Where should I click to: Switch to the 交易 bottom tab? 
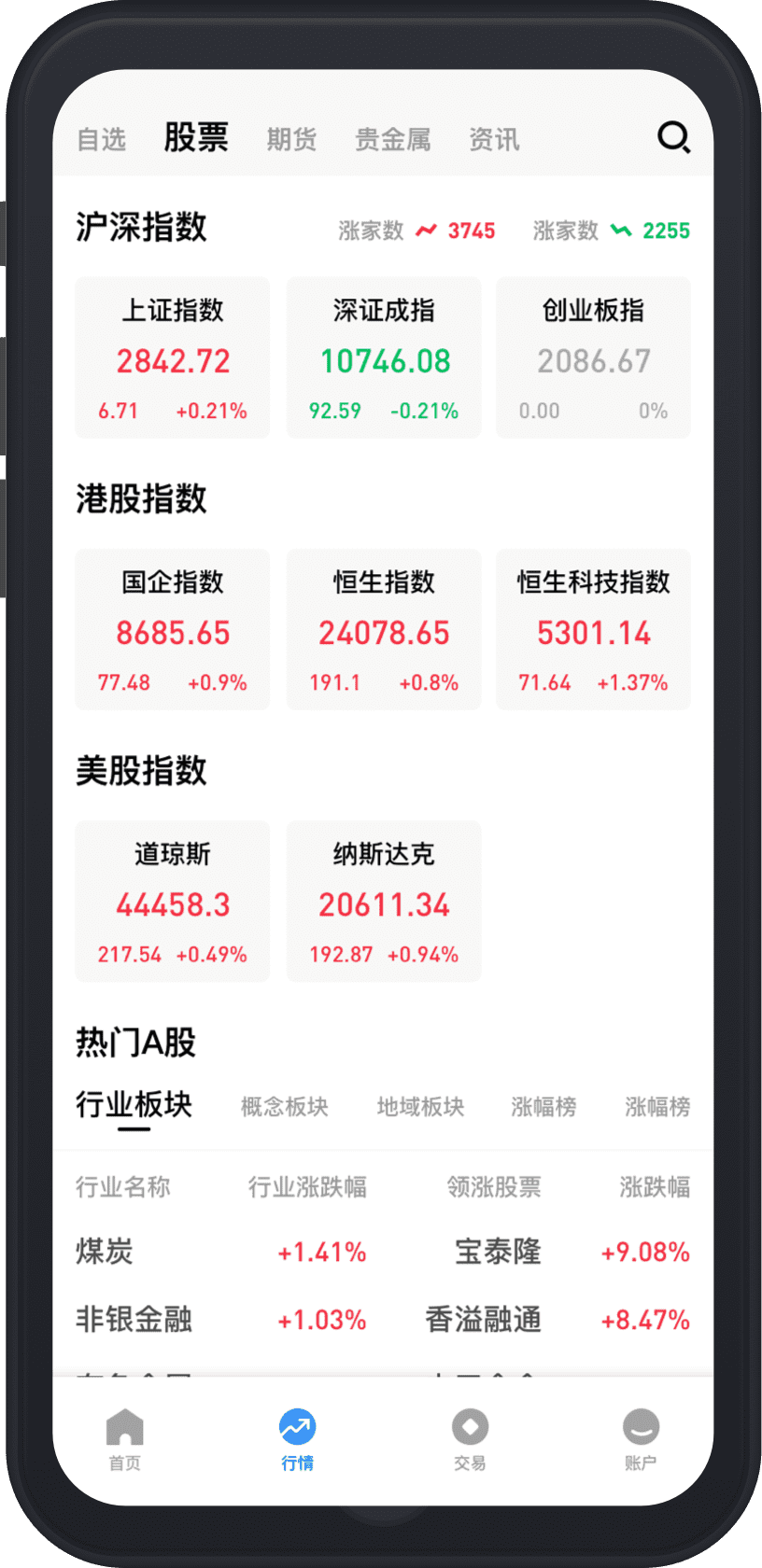coord(470,1438)
